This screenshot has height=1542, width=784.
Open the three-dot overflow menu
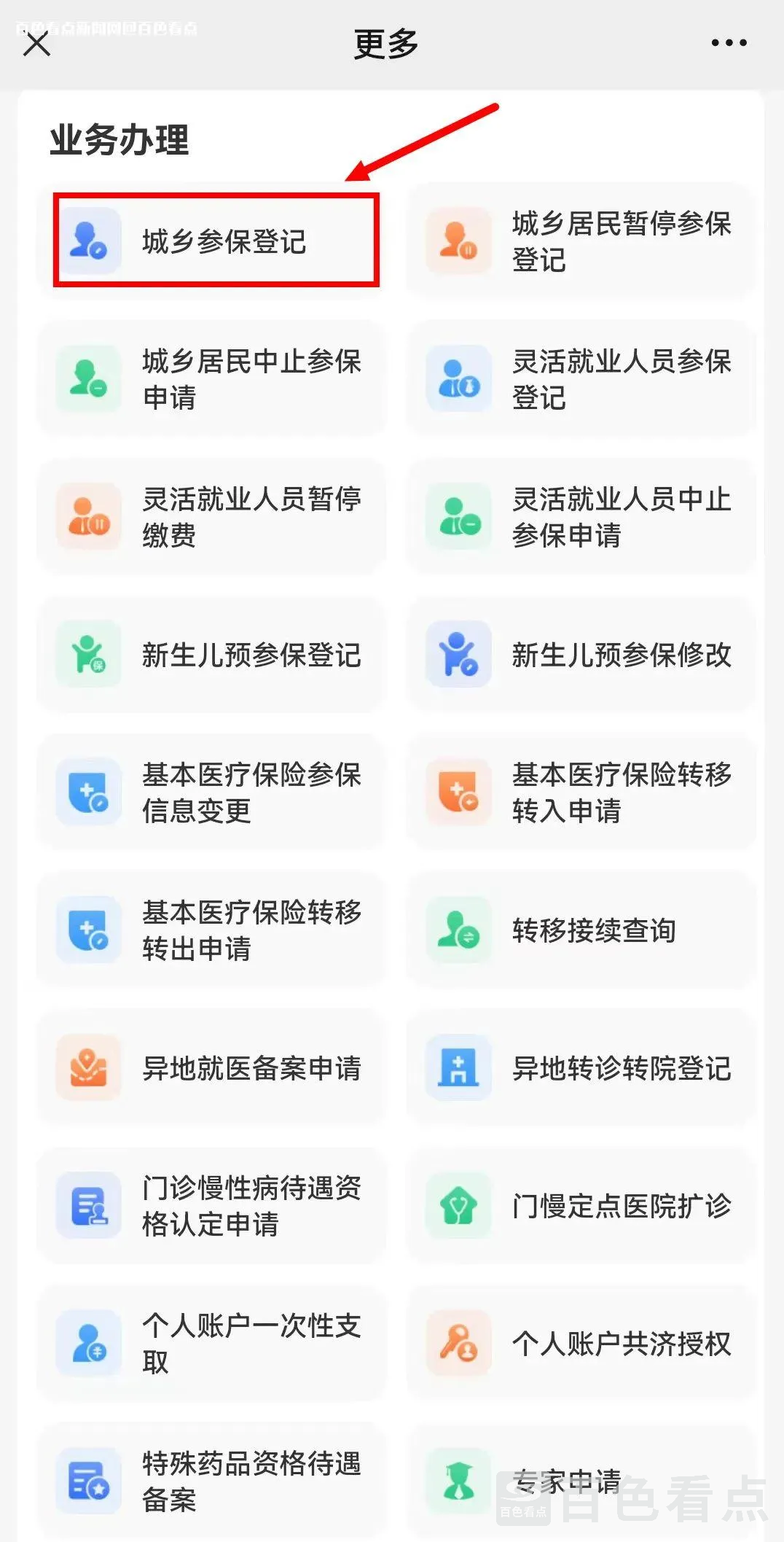pos(729,43)
